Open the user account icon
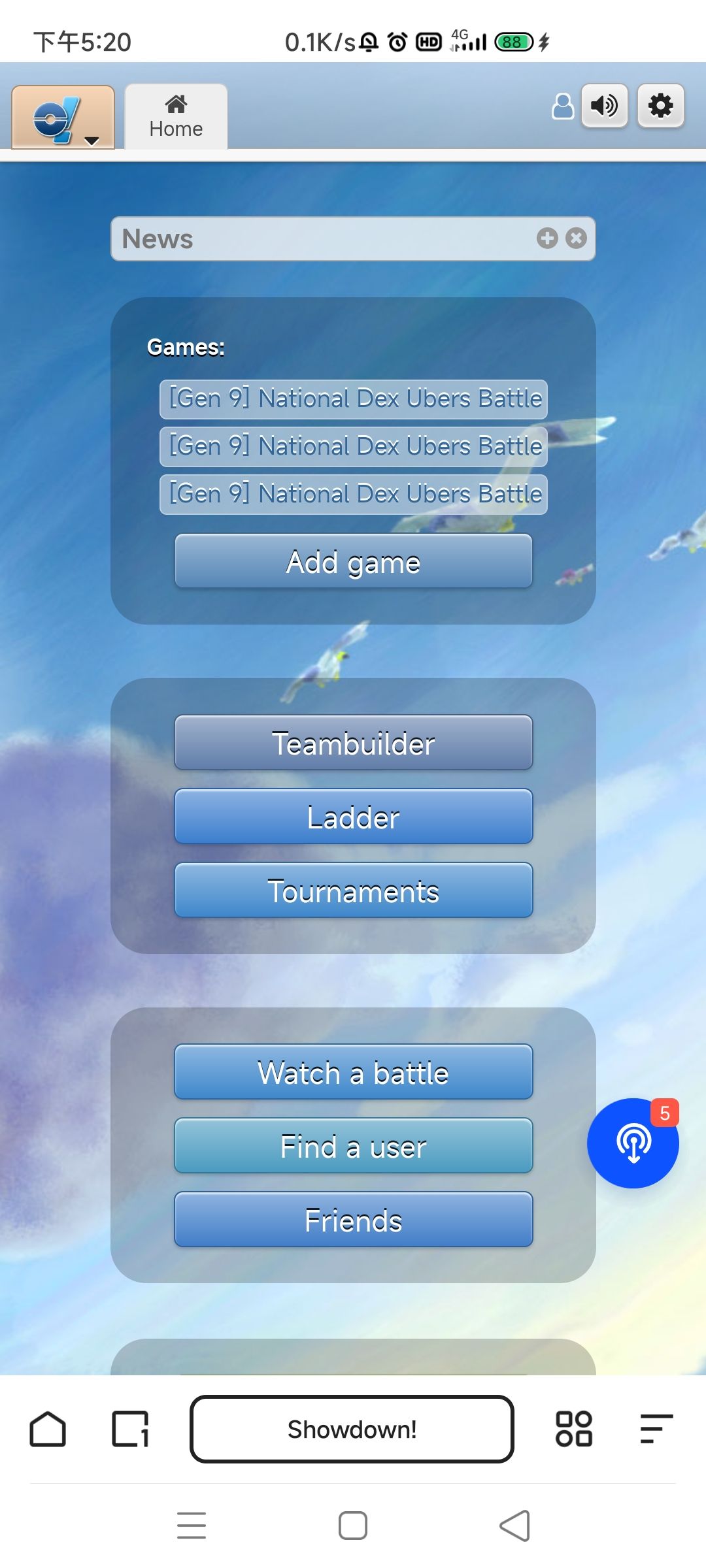706x1568 pixels. click(x=562, y=106)
